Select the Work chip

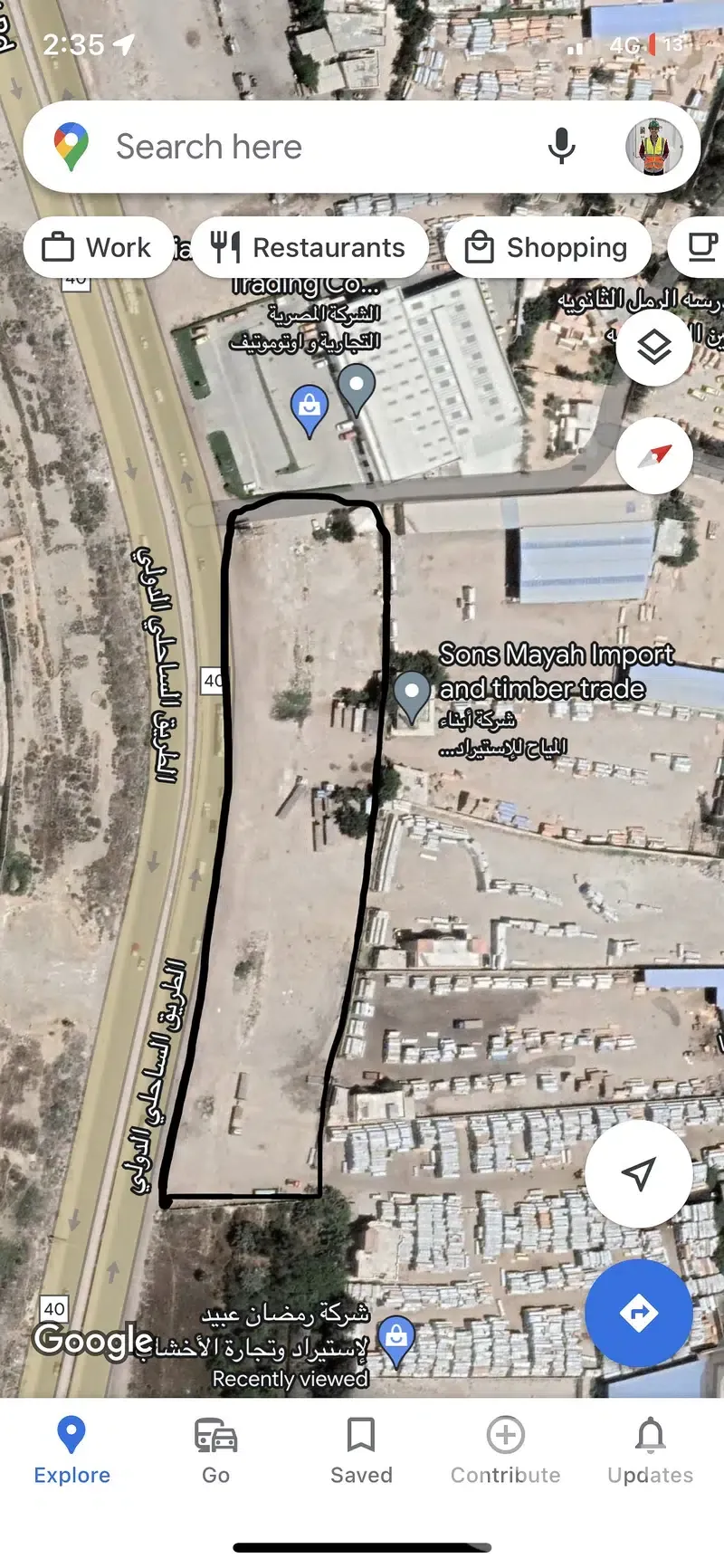click(98, 247)
